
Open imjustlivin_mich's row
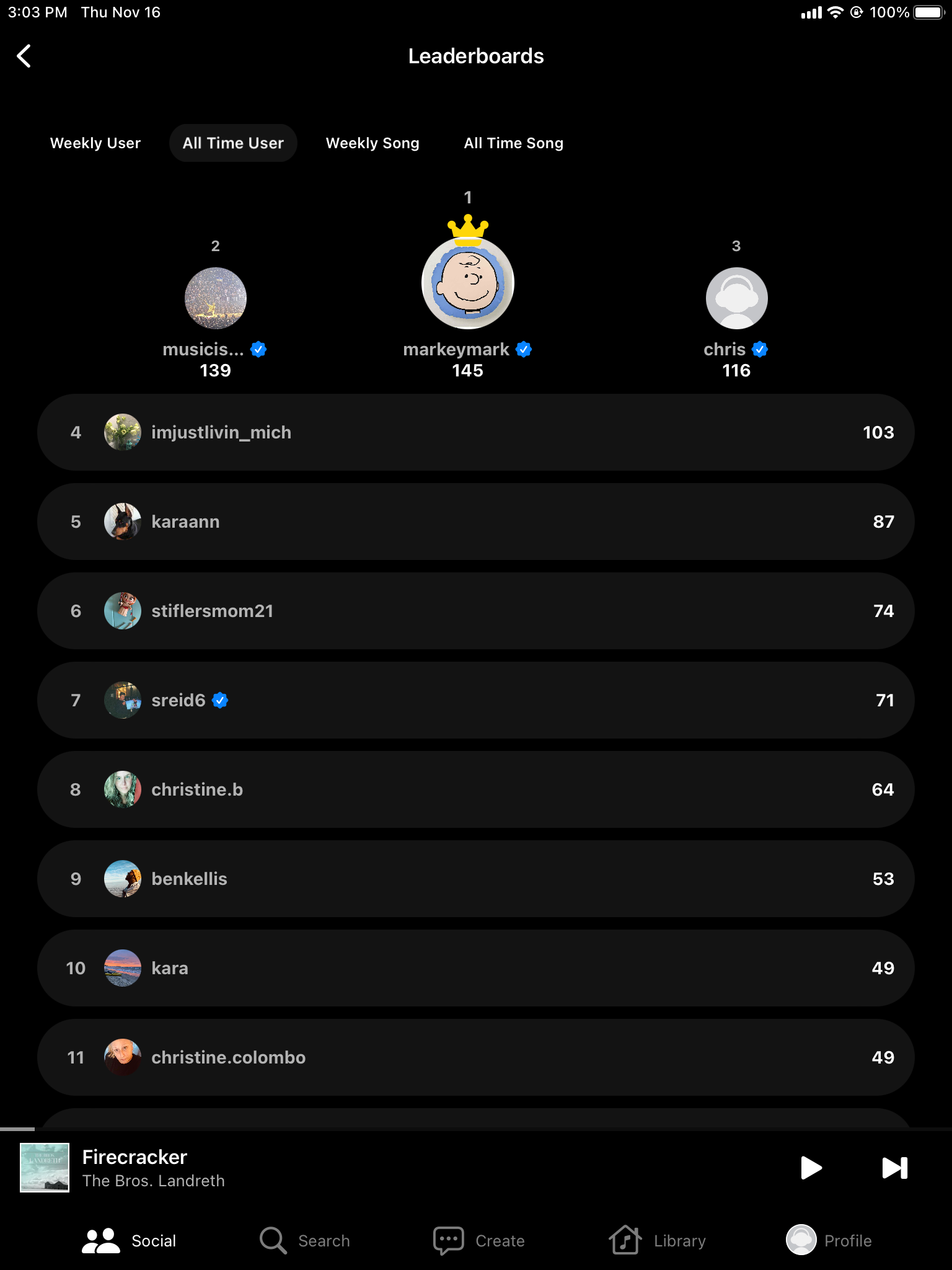click(475, 432)
